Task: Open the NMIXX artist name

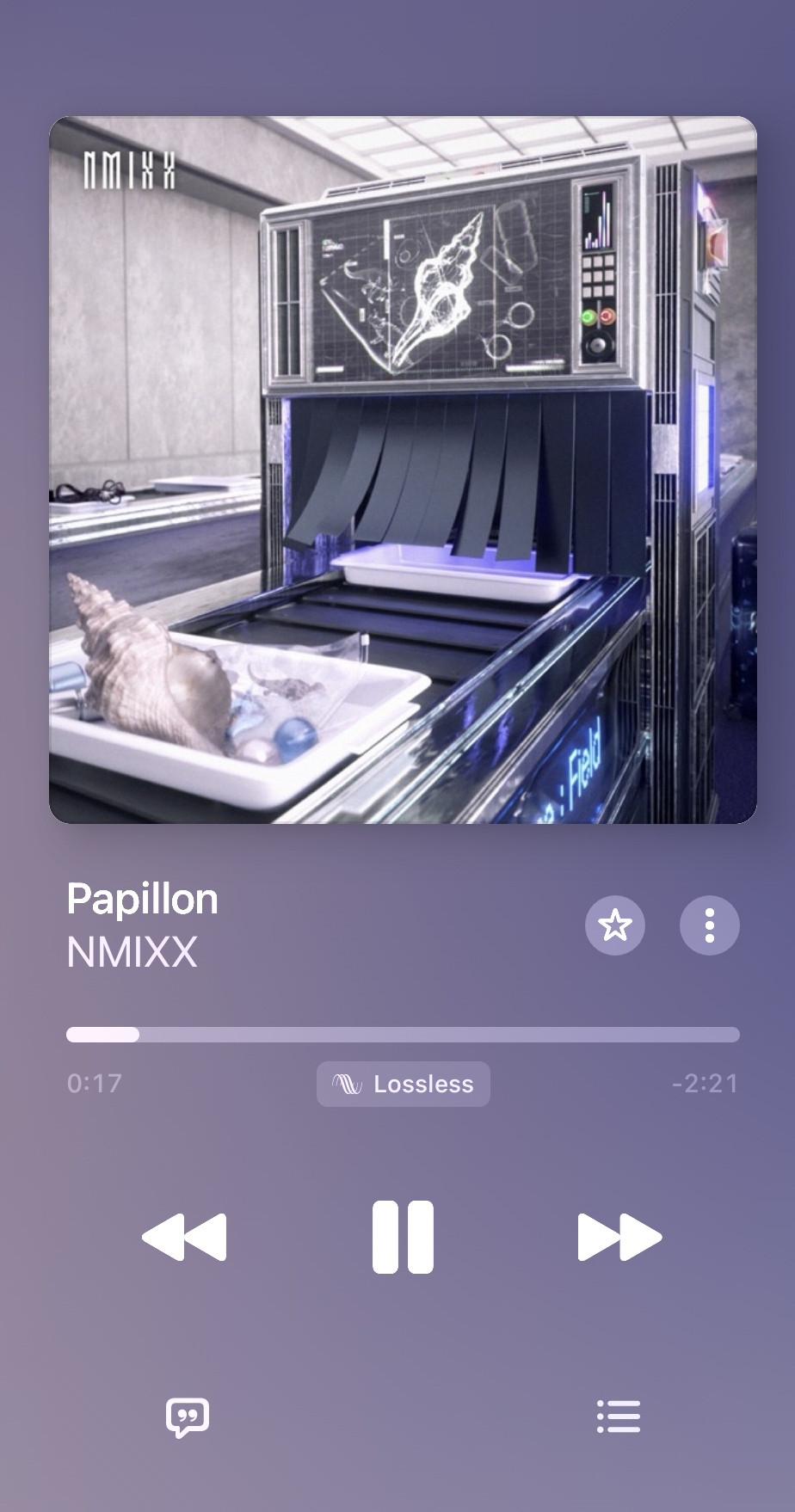Action: [x=132, y=951]
